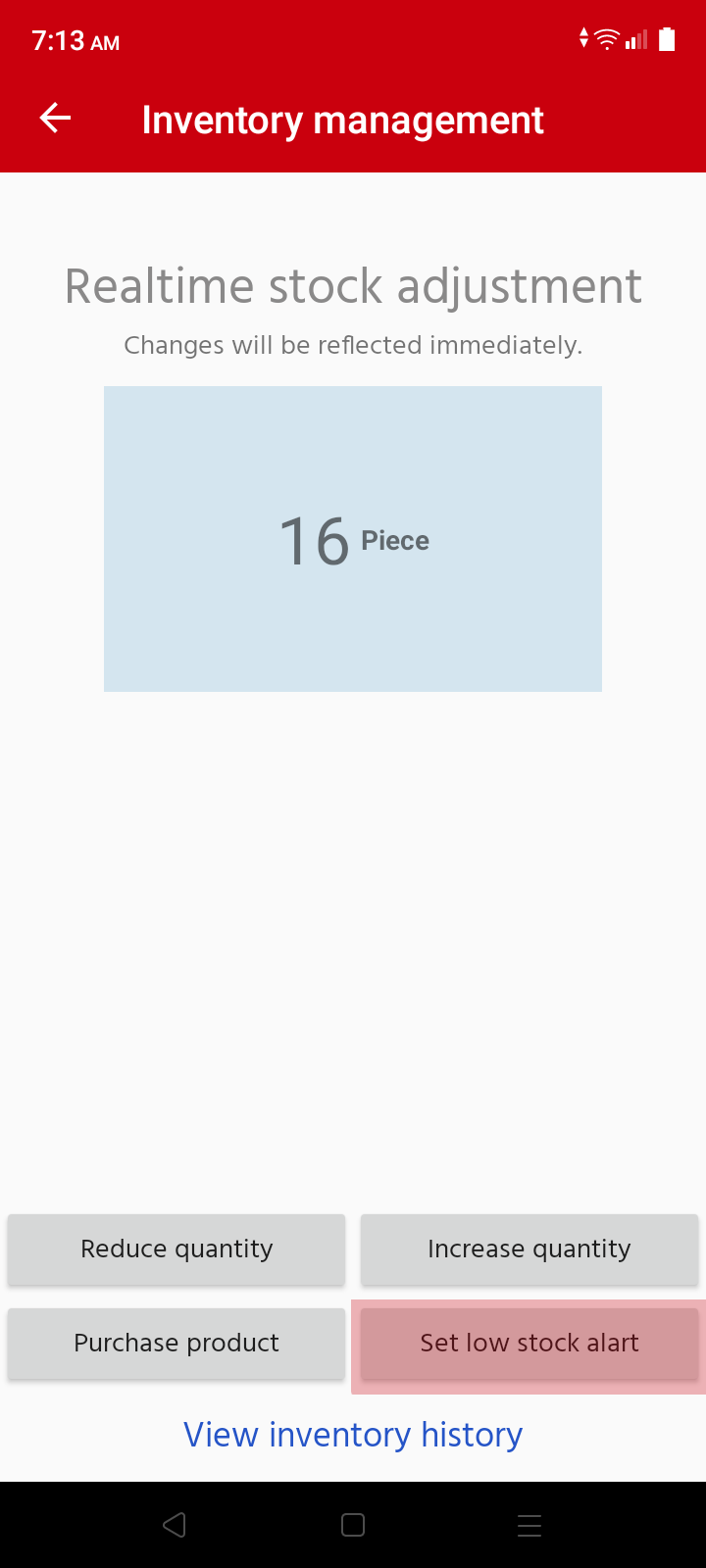View inventory history
The image size is (706, 1568).
pos(353,1435)
